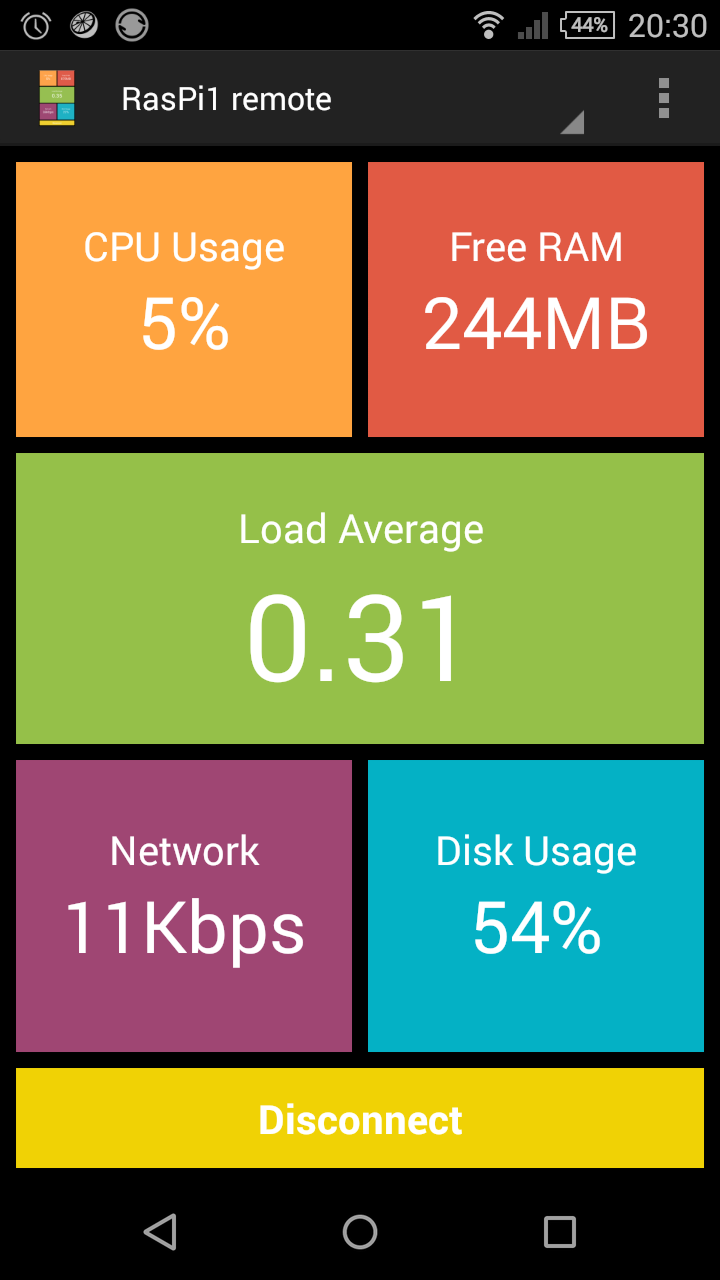Screen dimensions: 720x1280
Task: Select the Load Average tile
Action: 360,598
